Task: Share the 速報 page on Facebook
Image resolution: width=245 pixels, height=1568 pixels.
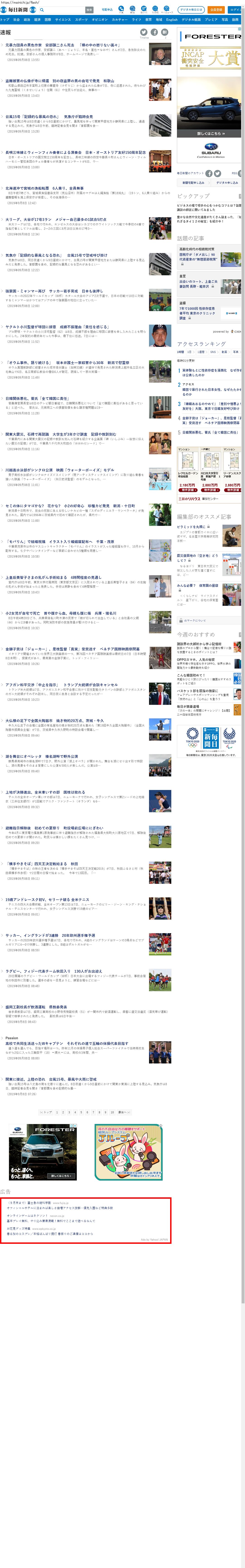Action: point(154,32)
